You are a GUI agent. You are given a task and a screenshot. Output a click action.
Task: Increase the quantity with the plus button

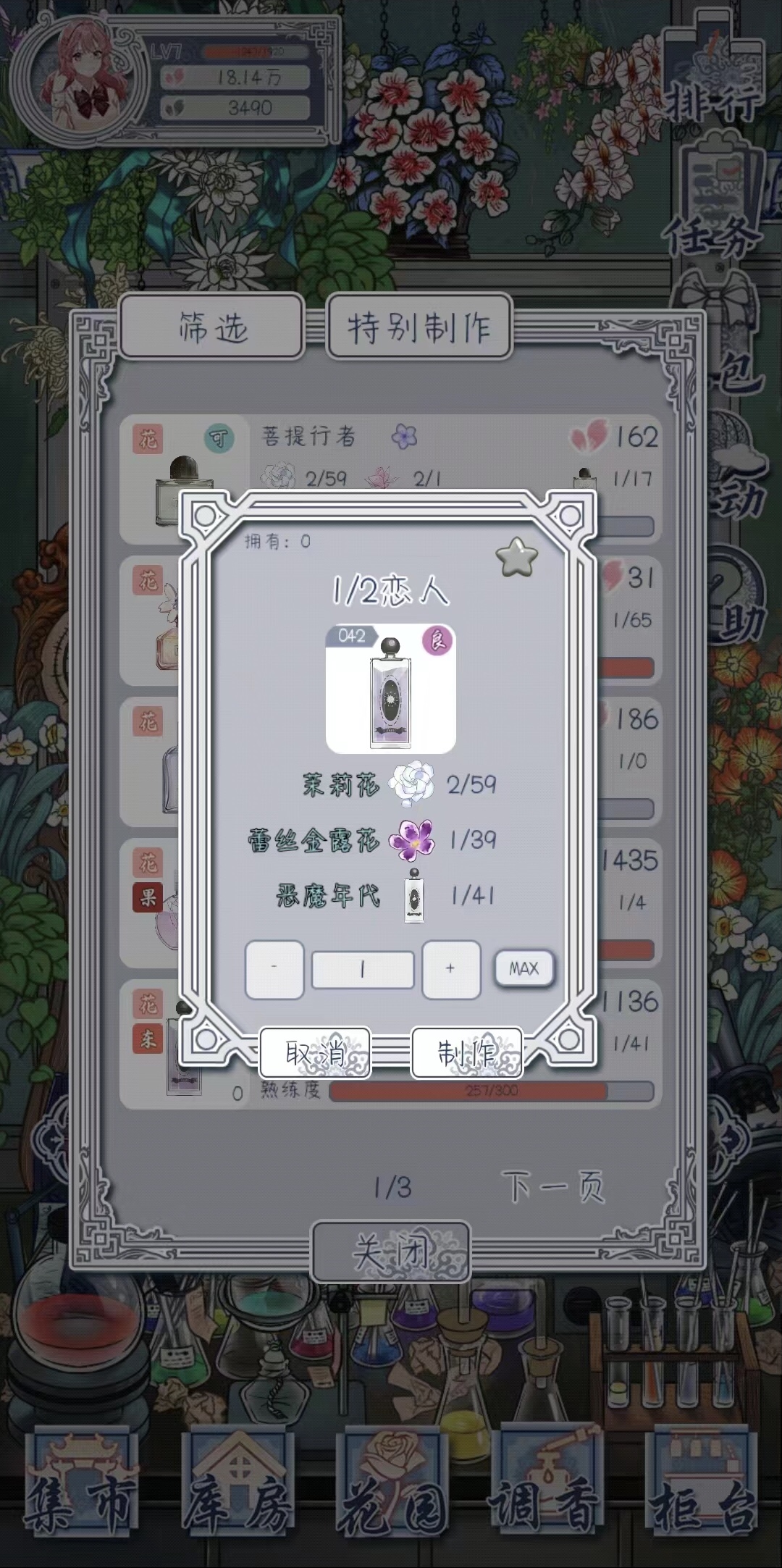click(x=450, y=969)
